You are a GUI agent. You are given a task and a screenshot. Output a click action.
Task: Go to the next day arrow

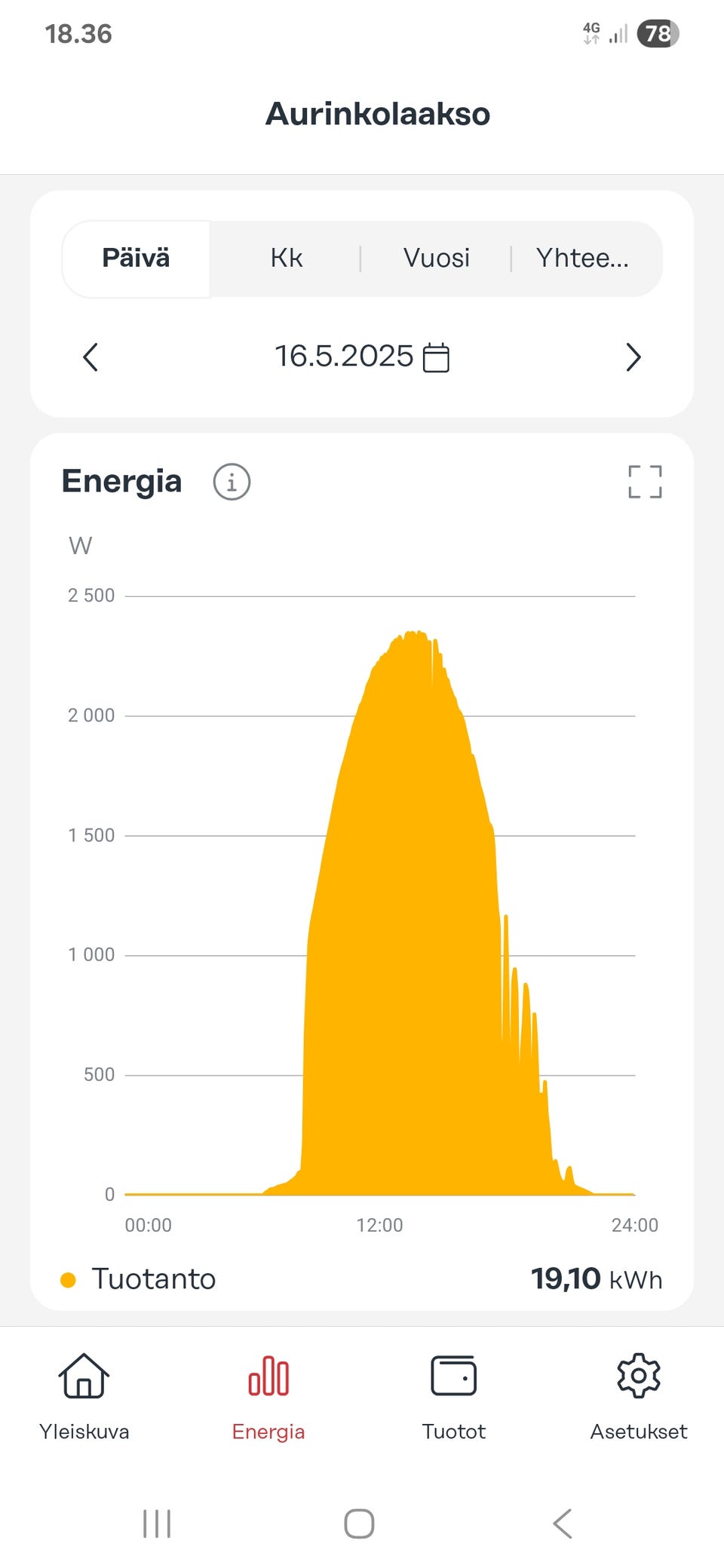coord(633,357)
